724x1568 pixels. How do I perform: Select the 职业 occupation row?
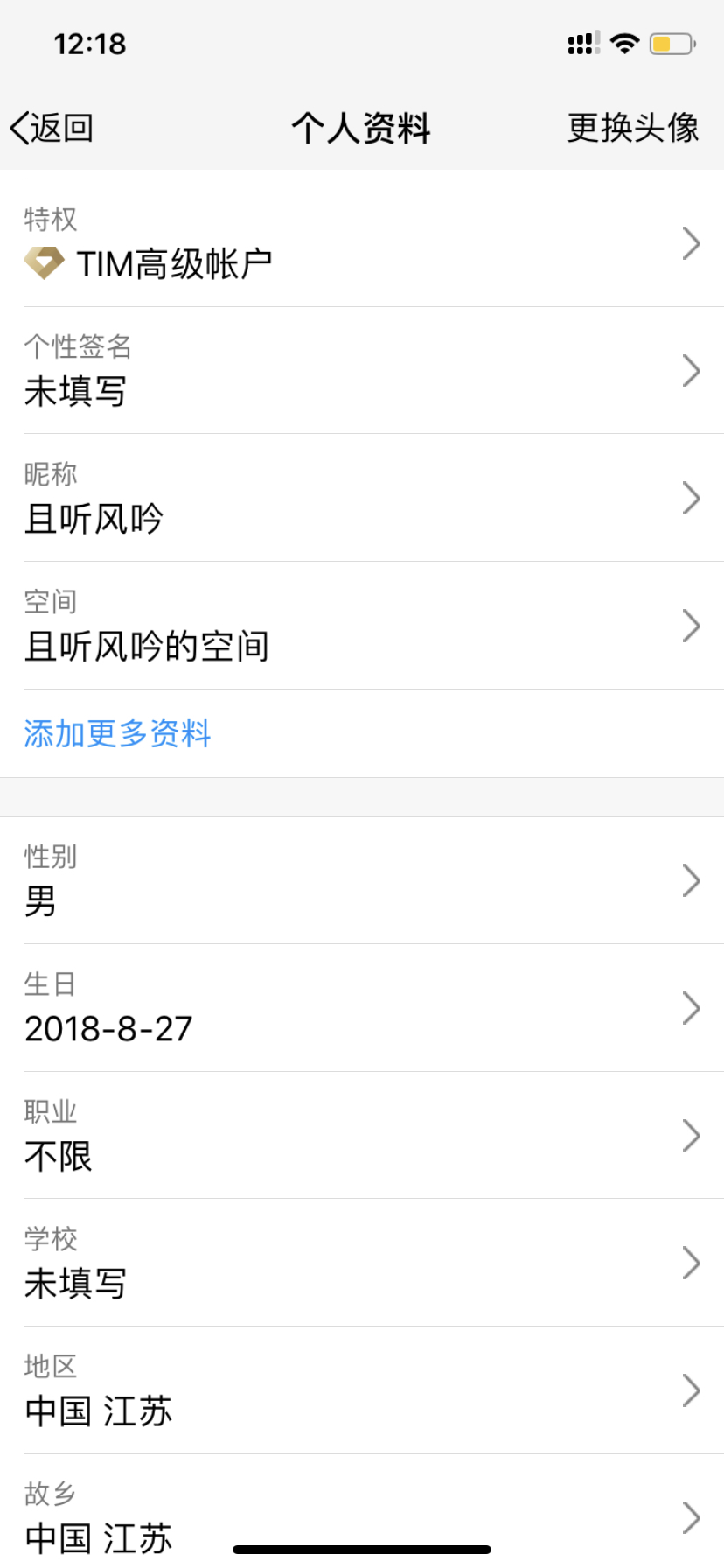click(x=362, y=1136)
